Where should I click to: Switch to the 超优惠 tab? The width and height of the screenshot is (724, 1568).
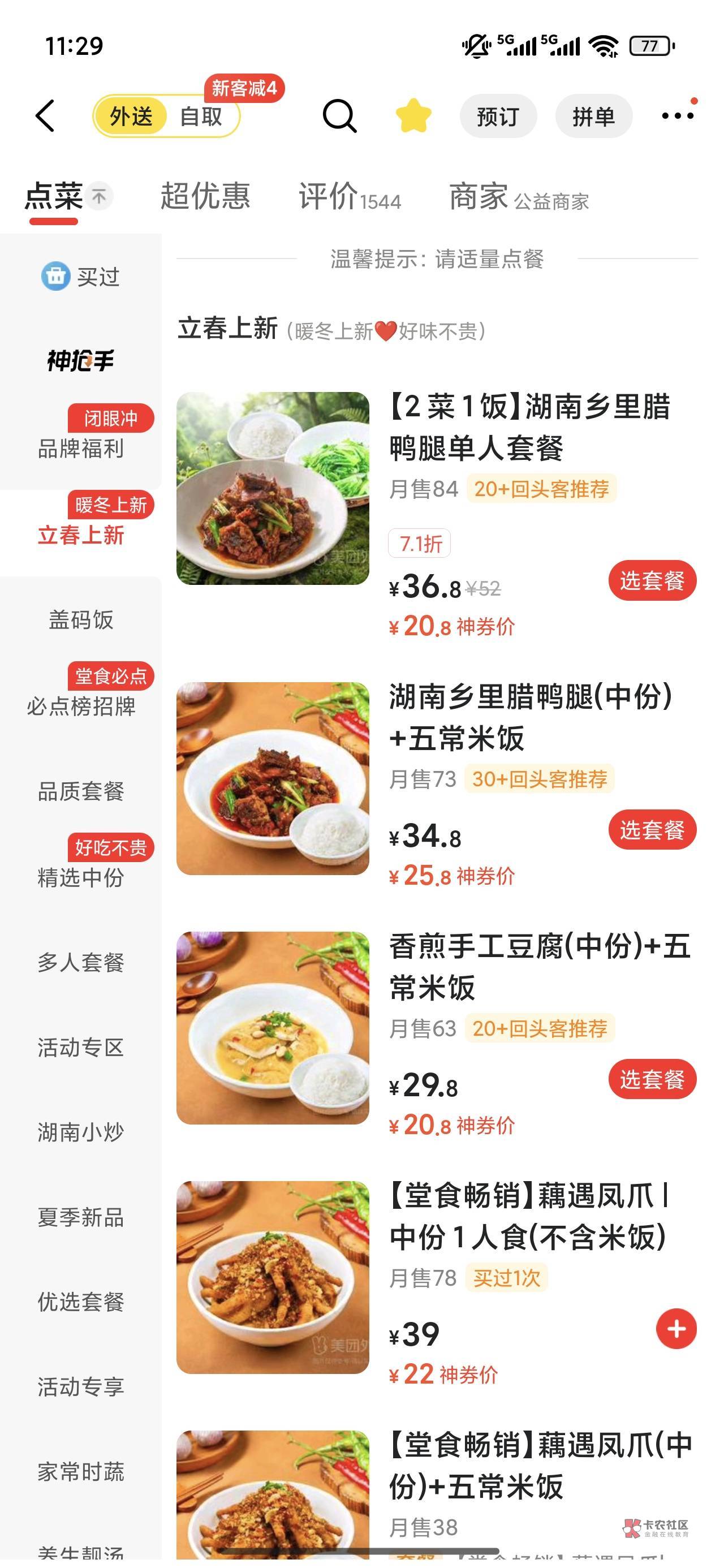[205, 197]
